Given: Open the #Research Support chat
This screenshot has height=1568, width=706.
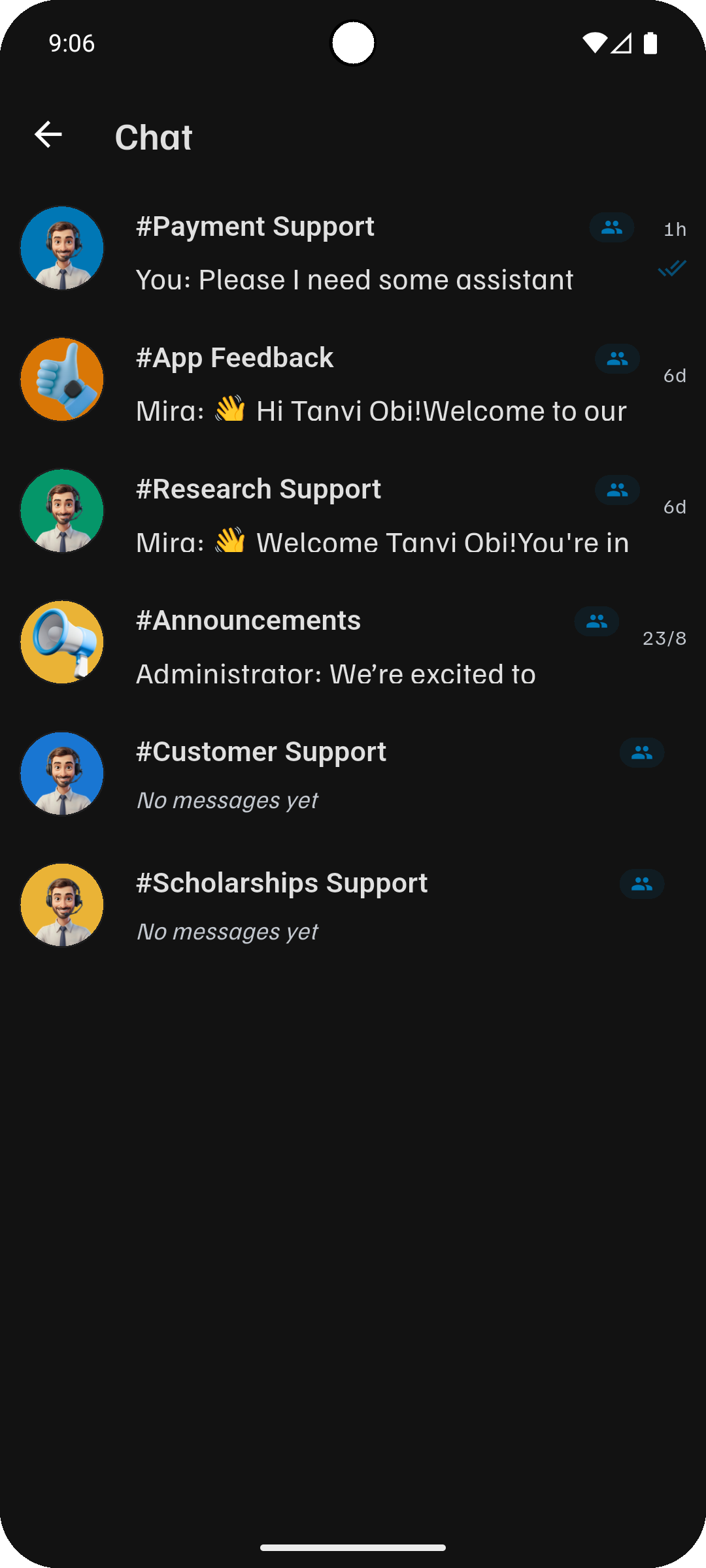Looking at the screenshot, I should [x=294, y=515].
